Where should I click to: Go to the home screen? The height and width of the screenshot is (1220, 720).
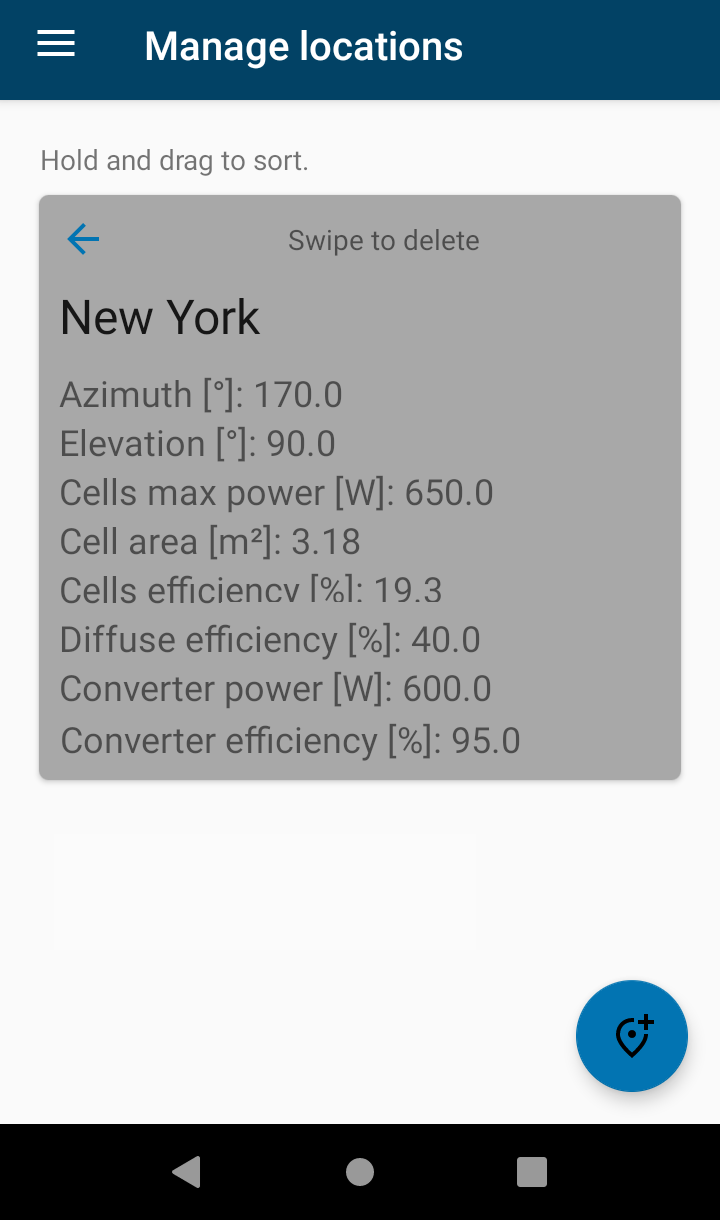click(x=360, y=1172)
